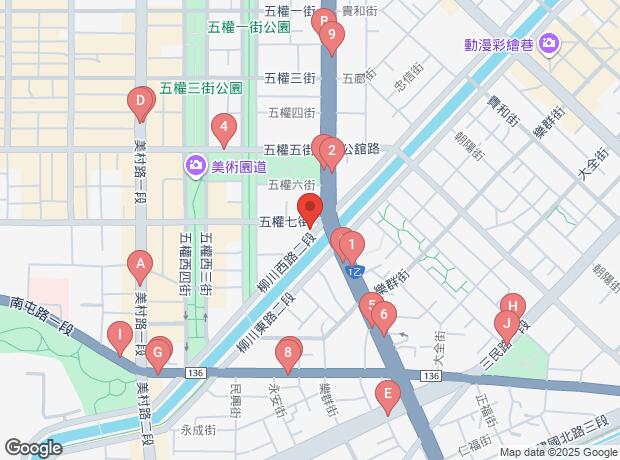Tap map pin number 4
620x460 pixels.
click(224, 127)
